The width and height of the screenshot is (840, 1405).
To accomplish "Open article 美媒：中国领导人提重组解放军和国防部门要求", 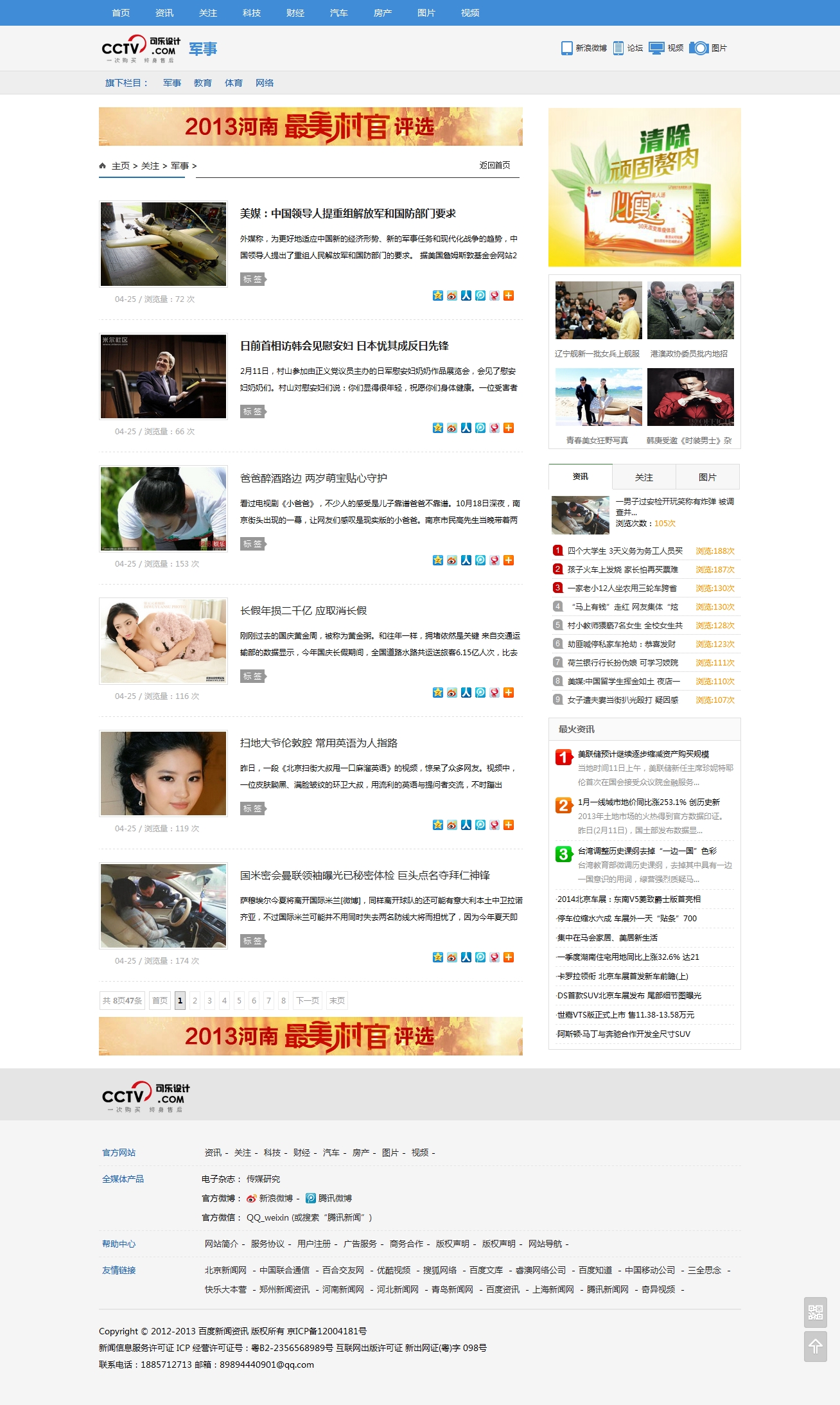I will click(x=348, y=213).
